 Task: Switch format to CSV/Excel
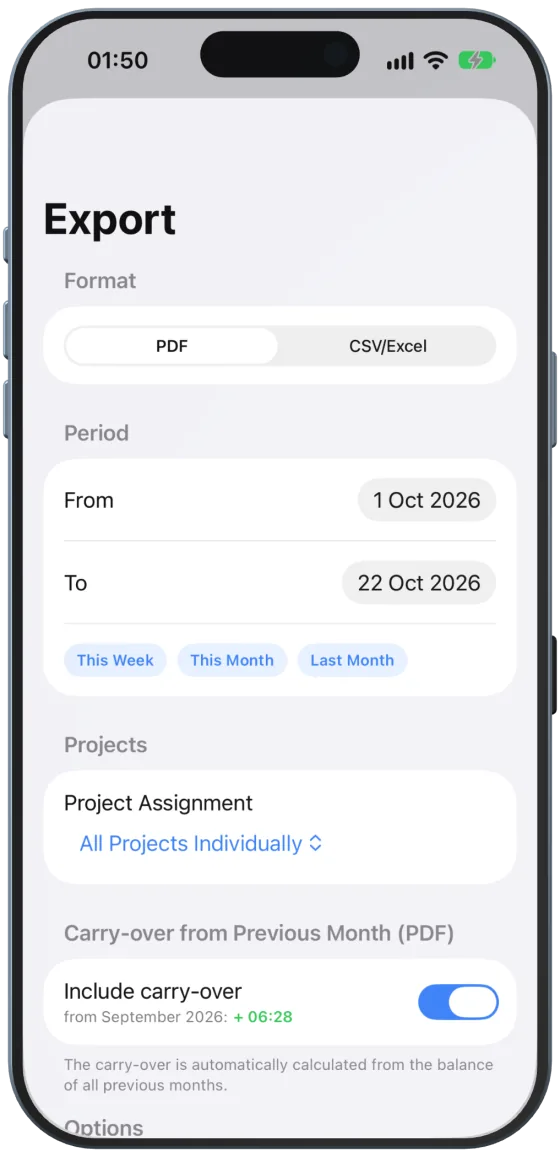click(x=387, y=346)
